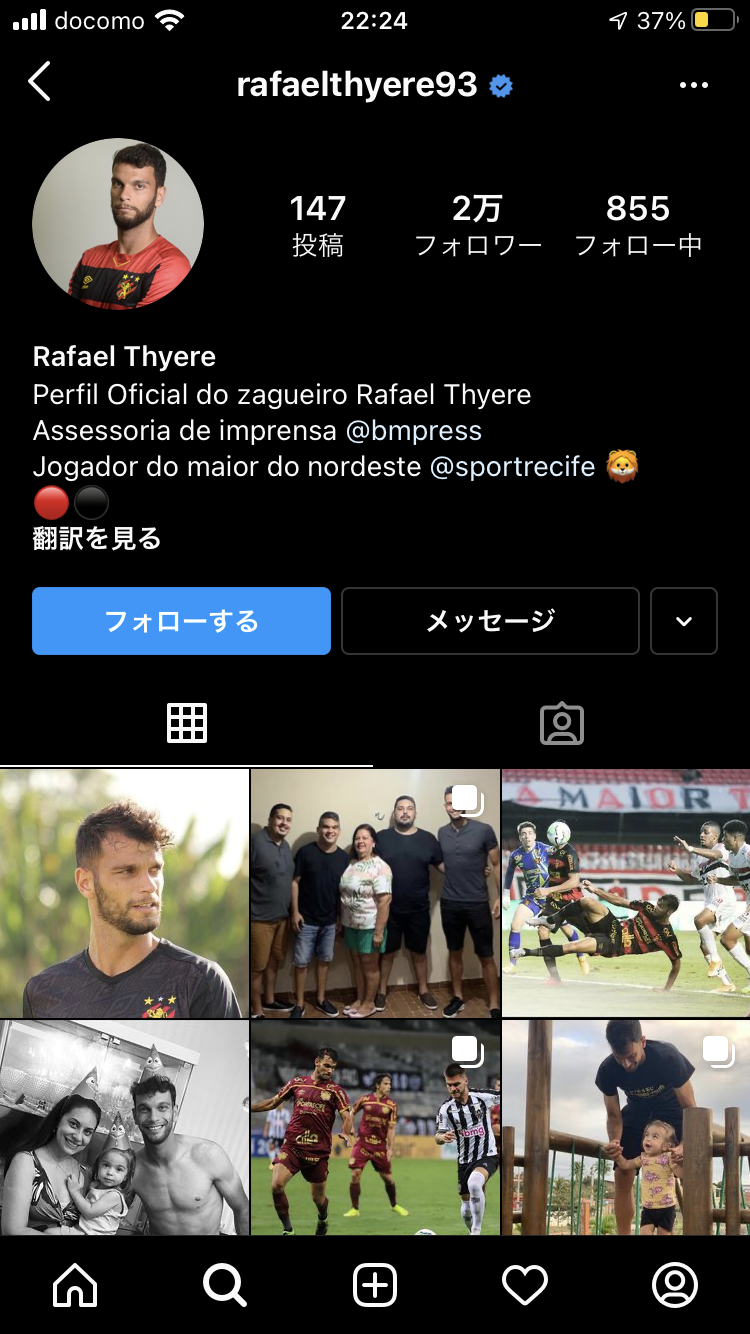The image size is (750, 1334).
Task: Switch to the tagged photos tab
Action: coord(561,723)
